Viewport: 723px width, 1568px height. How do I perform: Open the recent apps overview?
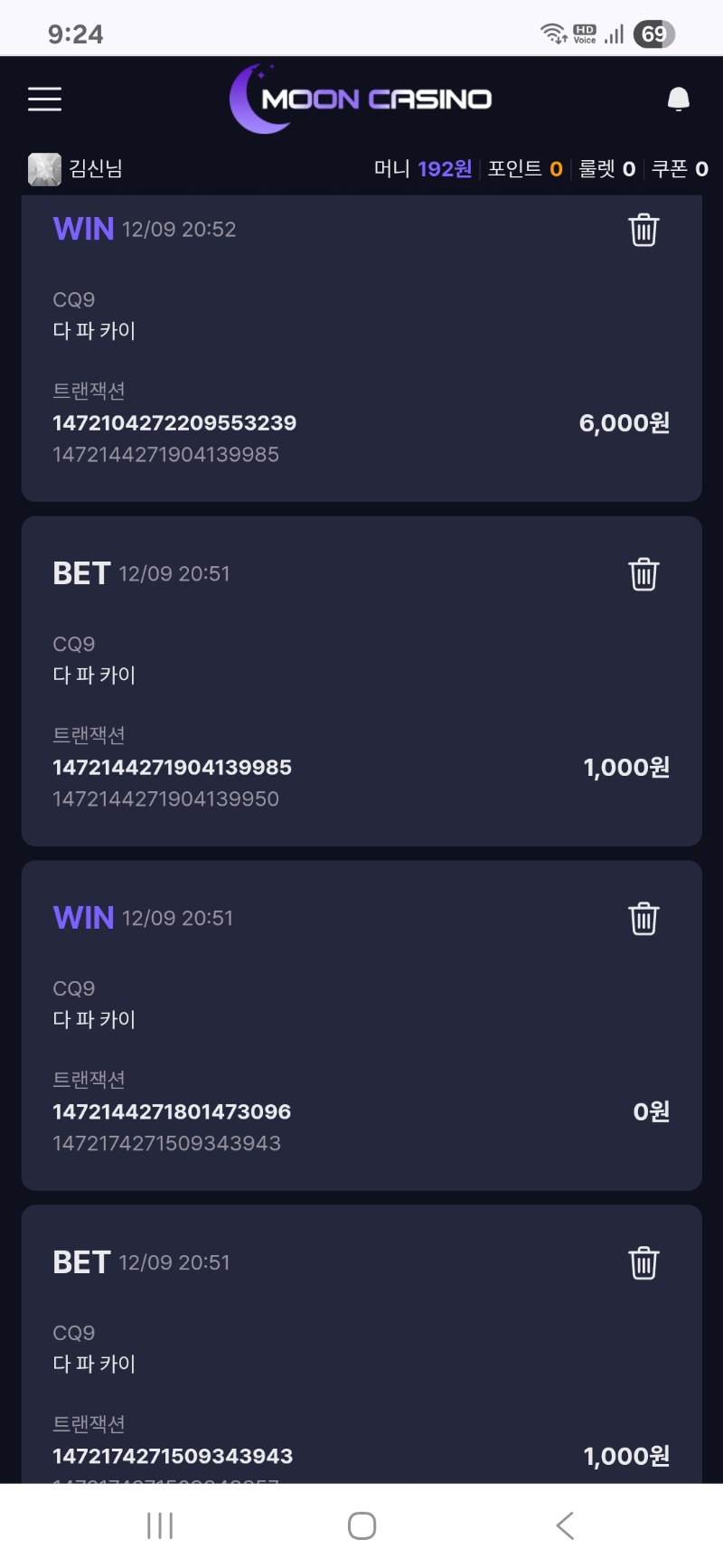pyautogui.click(x=159, y=1524)
